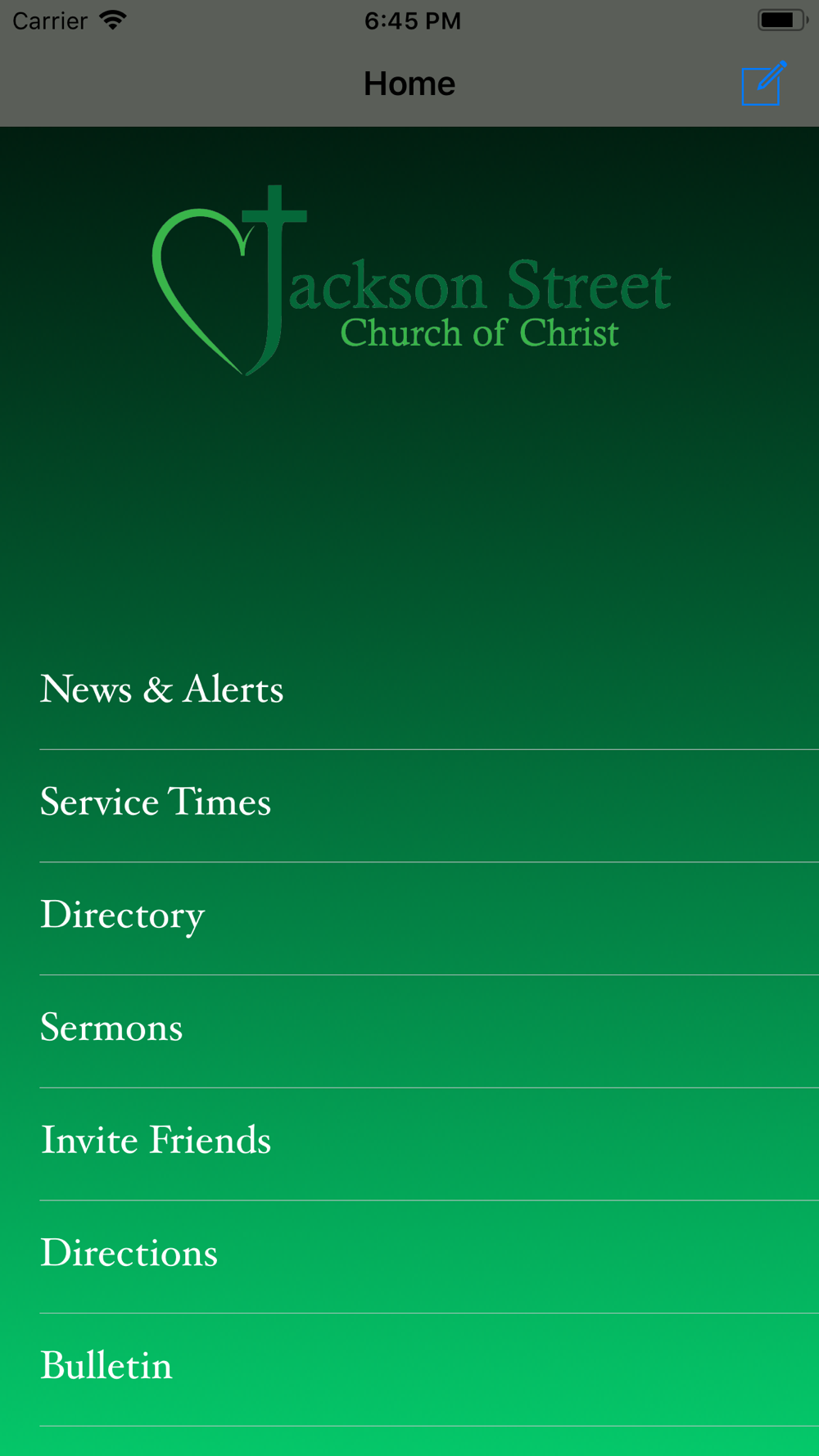Tap the compose icon in the top bar
The image size is (819, 1456).
[763, 83]
